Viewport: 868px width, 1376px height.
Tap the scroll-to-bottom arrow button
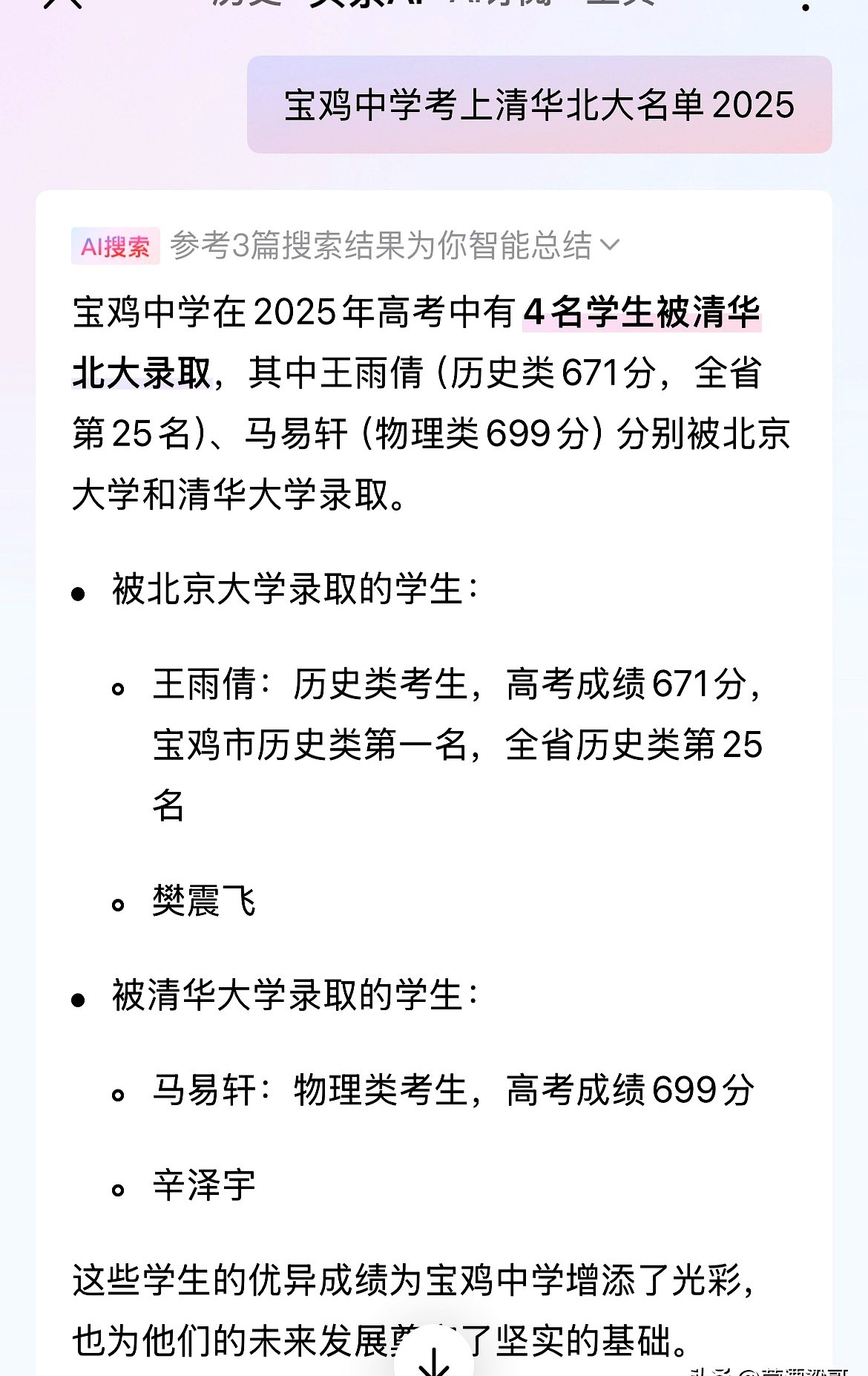coord(434,1357)
